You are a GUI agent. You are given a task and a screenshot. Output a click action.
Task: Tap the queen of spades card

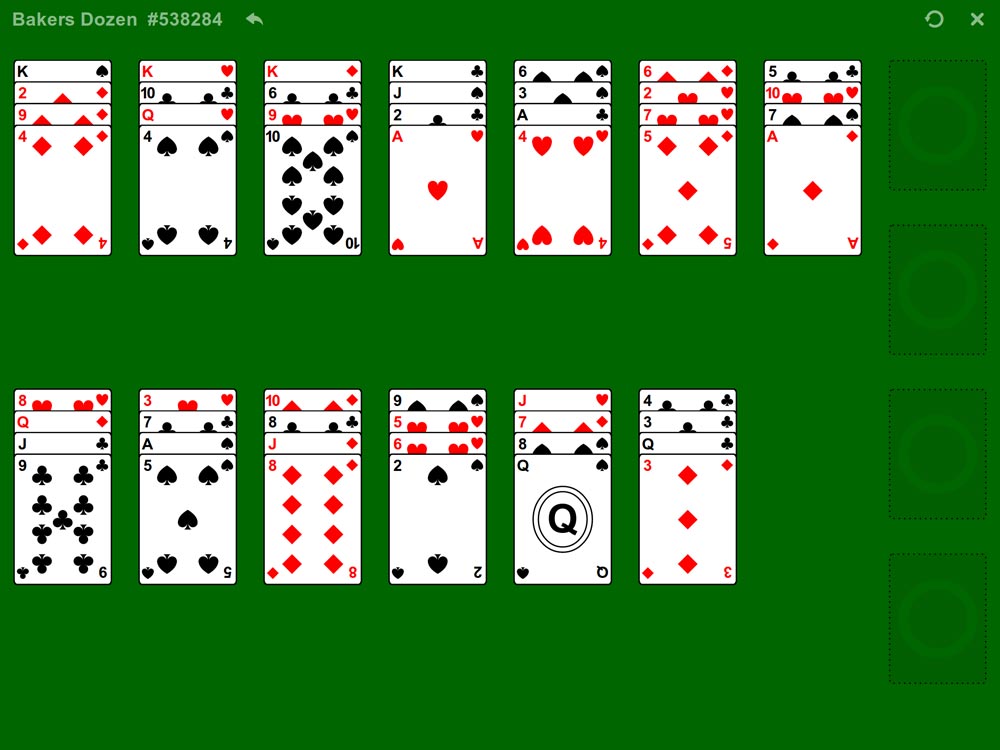pyautogui.click(x=562, y=519)
